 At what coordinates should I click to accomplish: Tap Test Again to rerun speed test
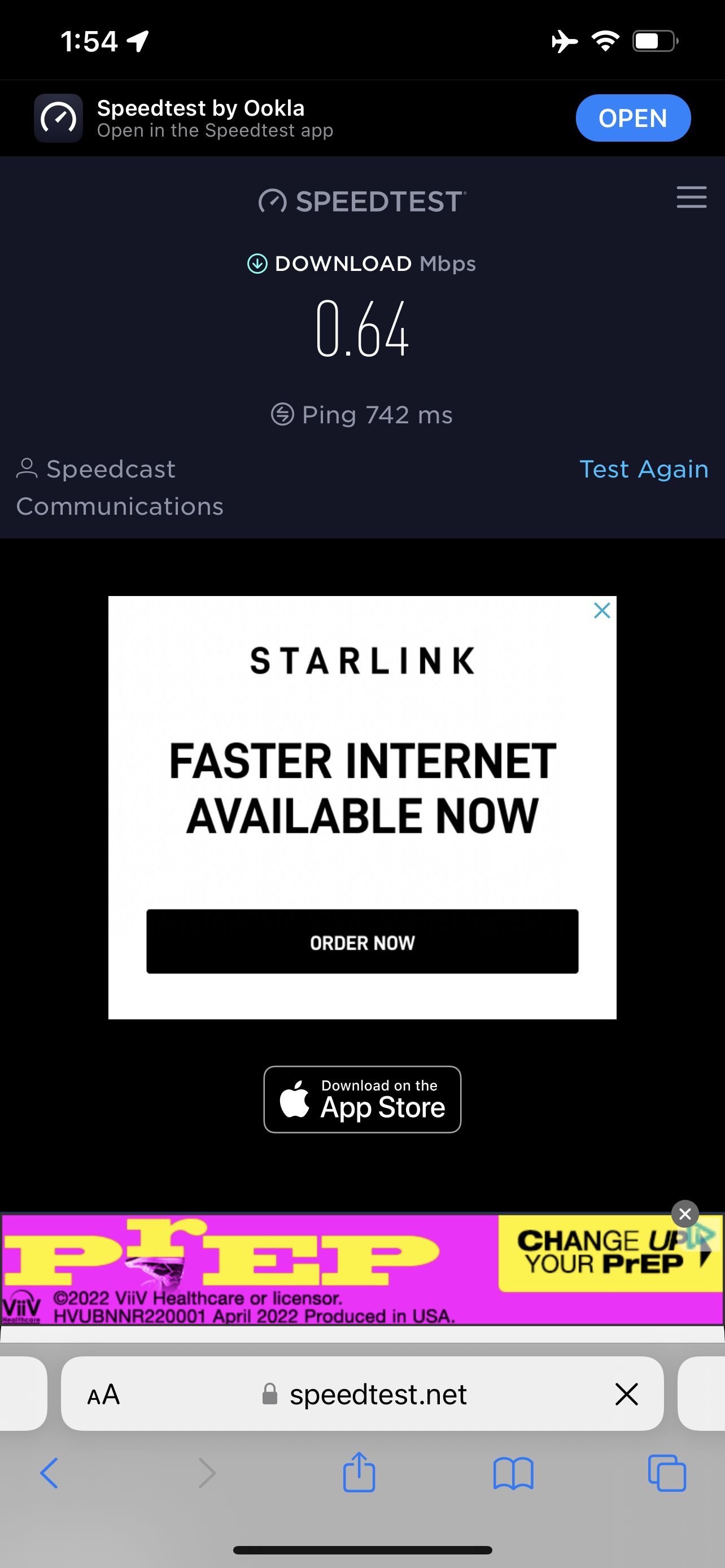pyautogui.click(x=644, y=469)
